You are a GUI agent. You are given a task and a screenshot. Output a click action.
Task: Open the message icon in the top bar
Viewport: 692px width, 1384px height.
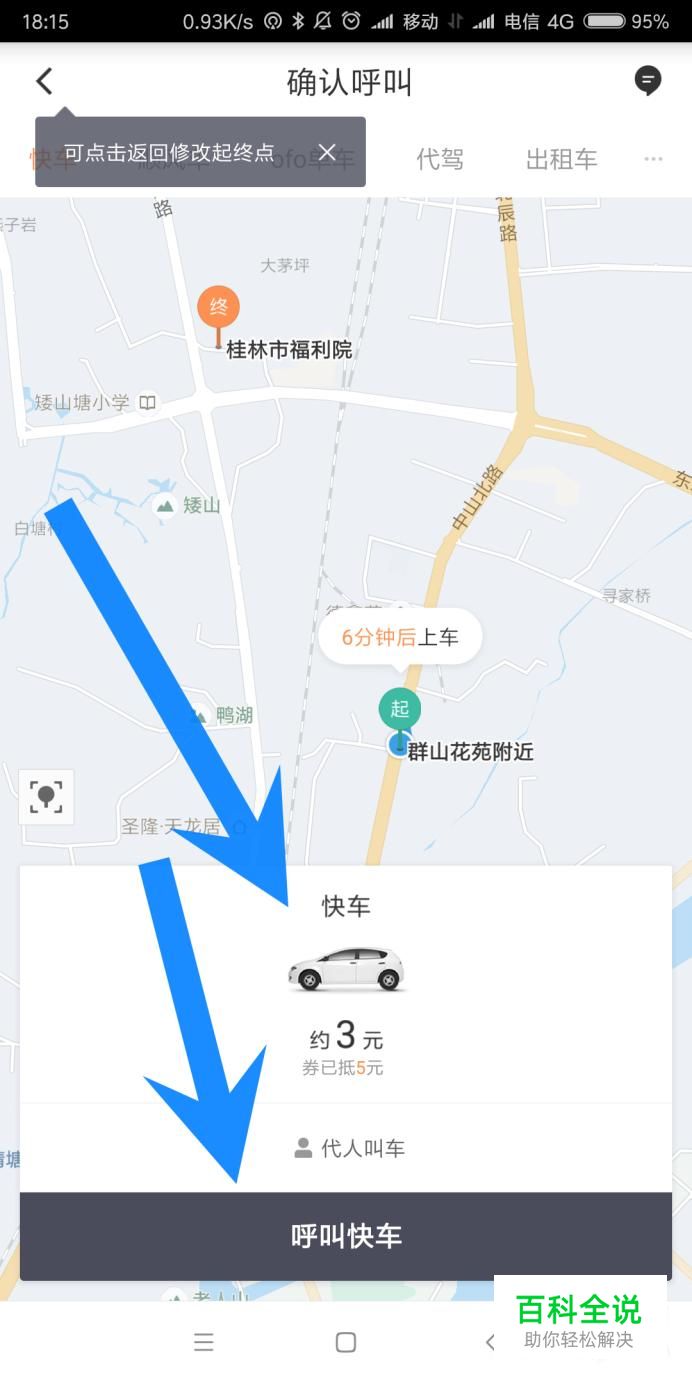(648, 81)
